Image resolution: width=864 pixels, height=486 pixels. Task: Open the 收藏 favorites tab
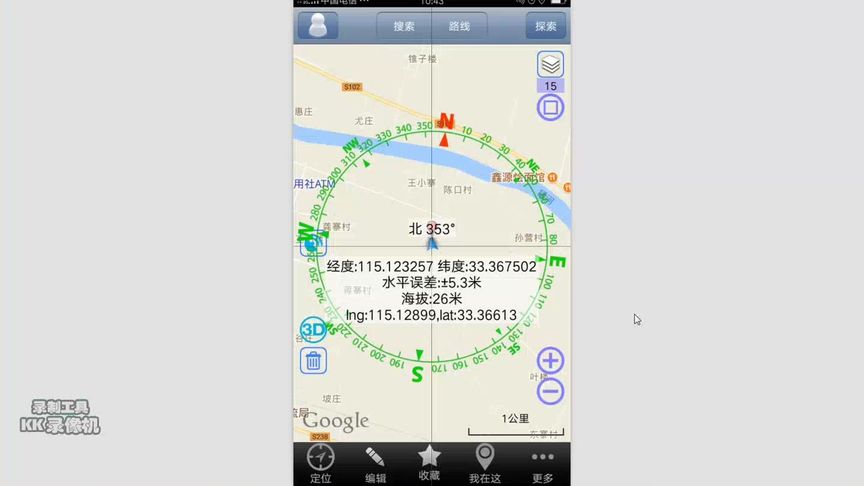point(429,464)
